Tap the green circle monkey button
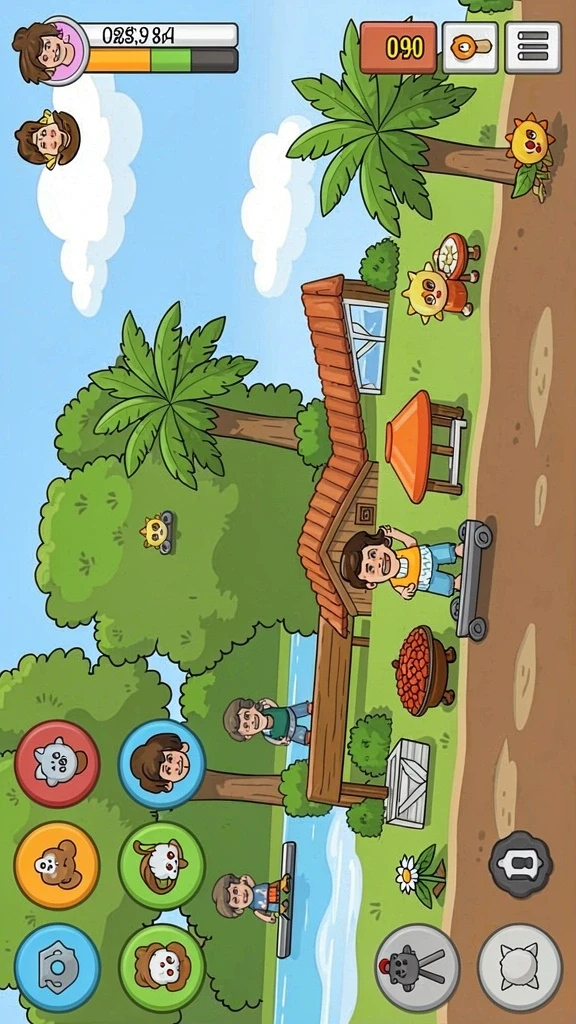The image size is (576, 1024). (162, 967)
